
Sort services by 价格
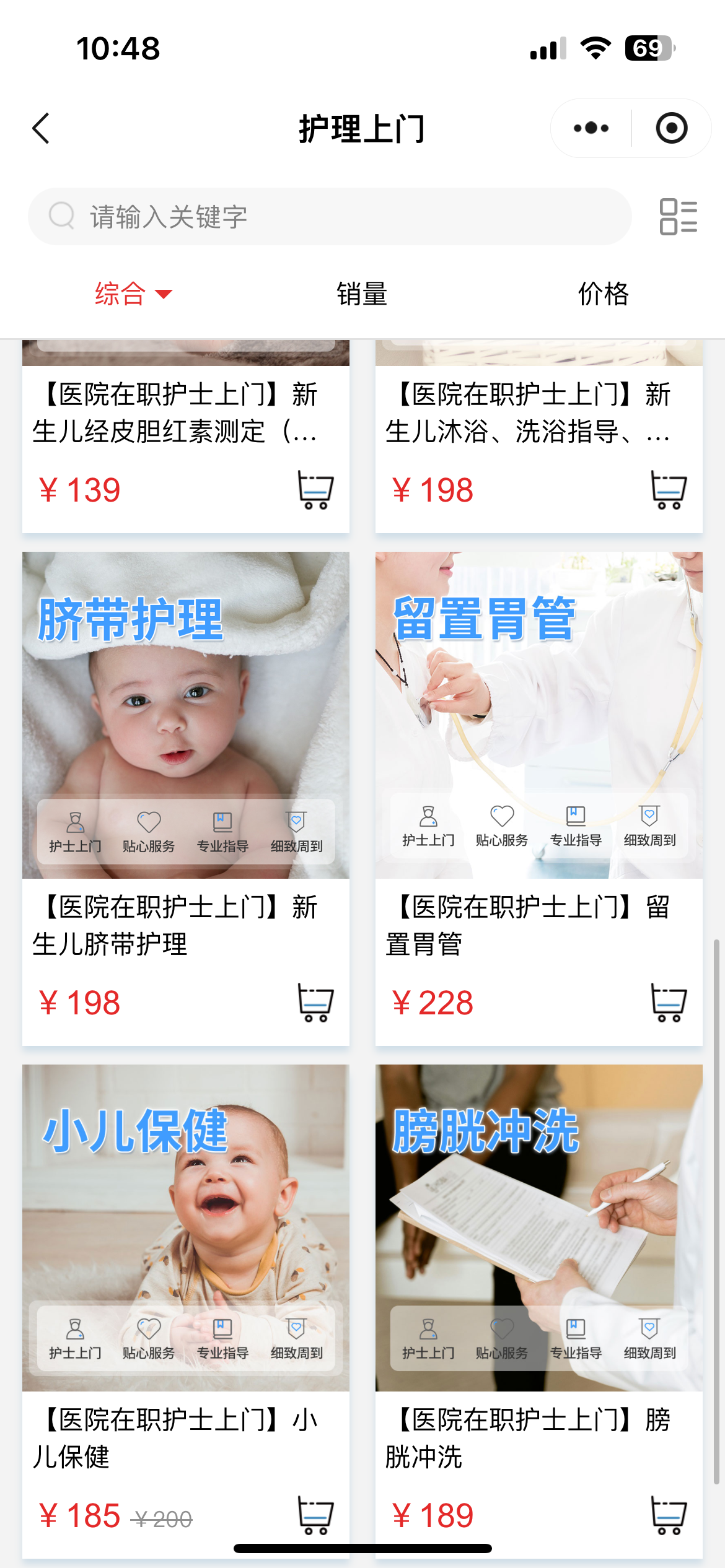coord(603,294)
